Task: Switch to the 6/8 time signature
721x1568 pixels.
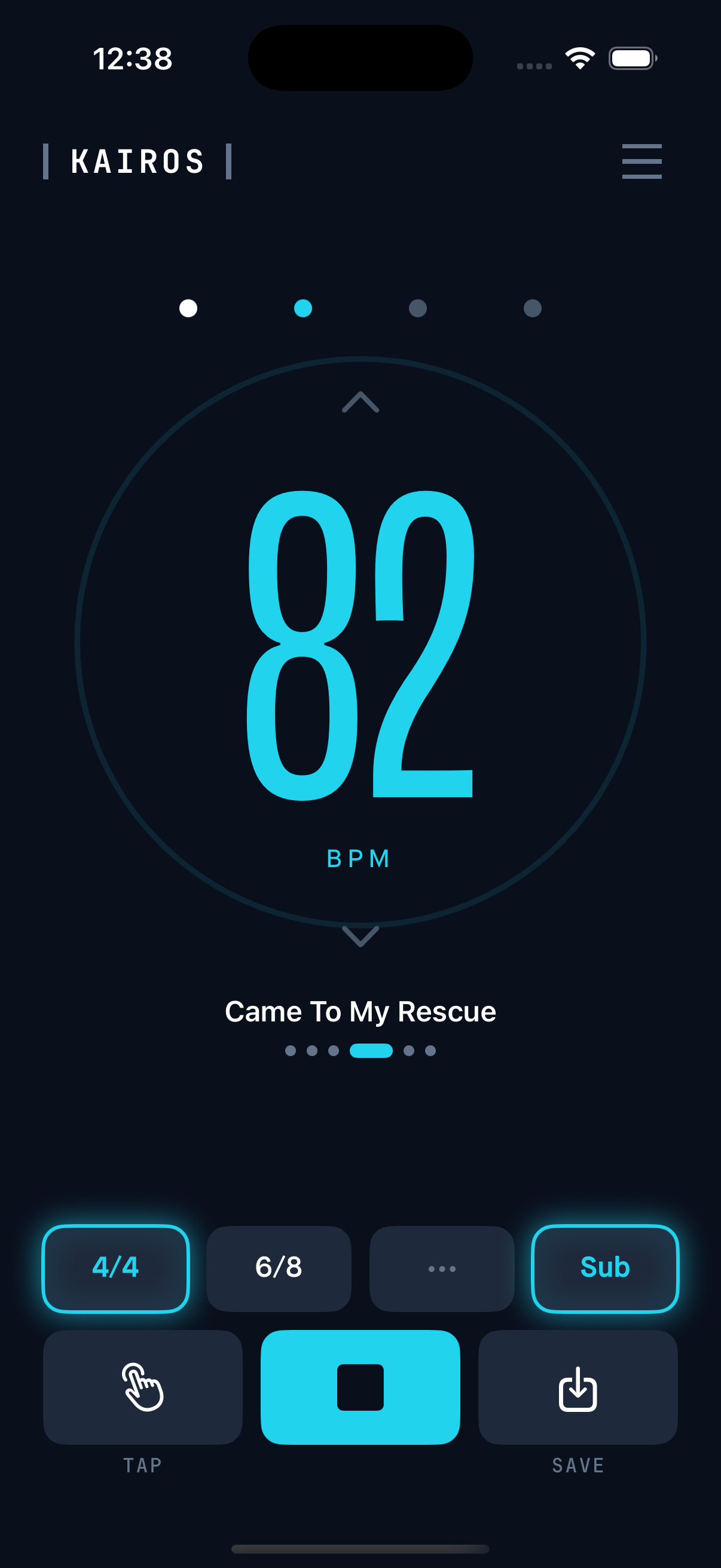Action: click(279, 1268)
